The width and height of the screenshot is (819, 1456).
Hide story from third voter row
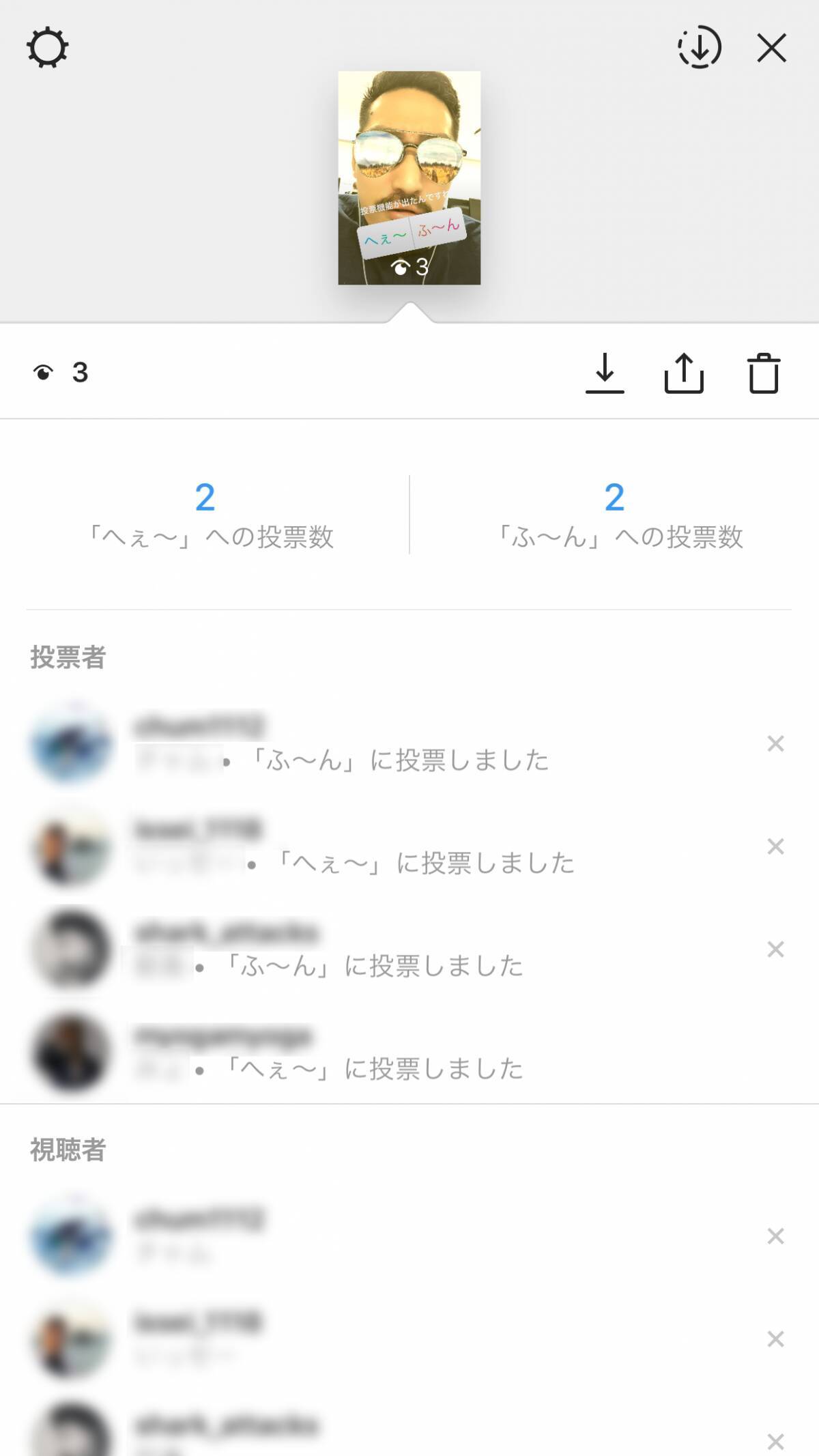point(775,950)
